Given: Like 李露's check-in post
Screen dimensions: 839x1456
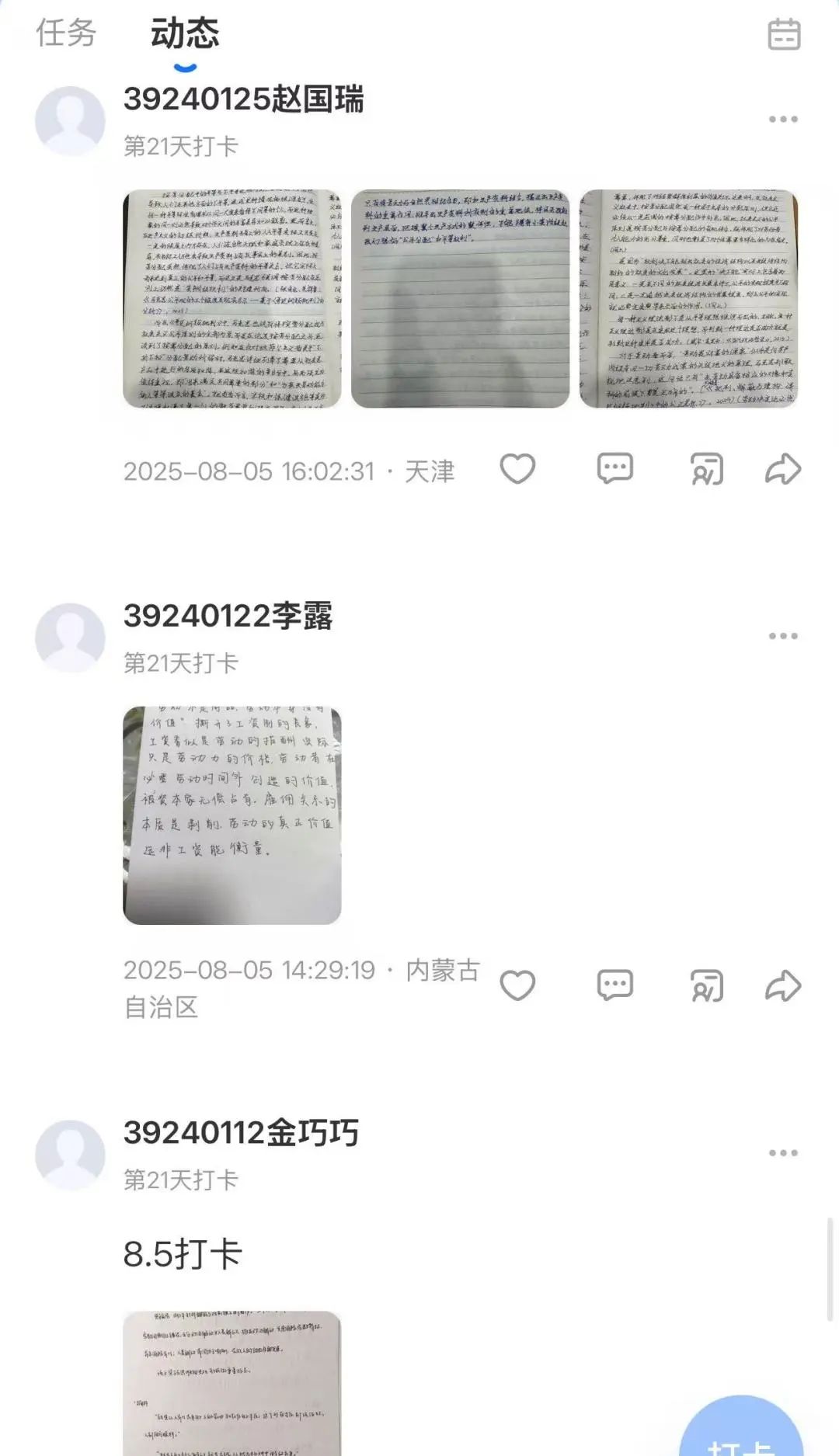Looking at the screenshot, I should click(517, 985).
